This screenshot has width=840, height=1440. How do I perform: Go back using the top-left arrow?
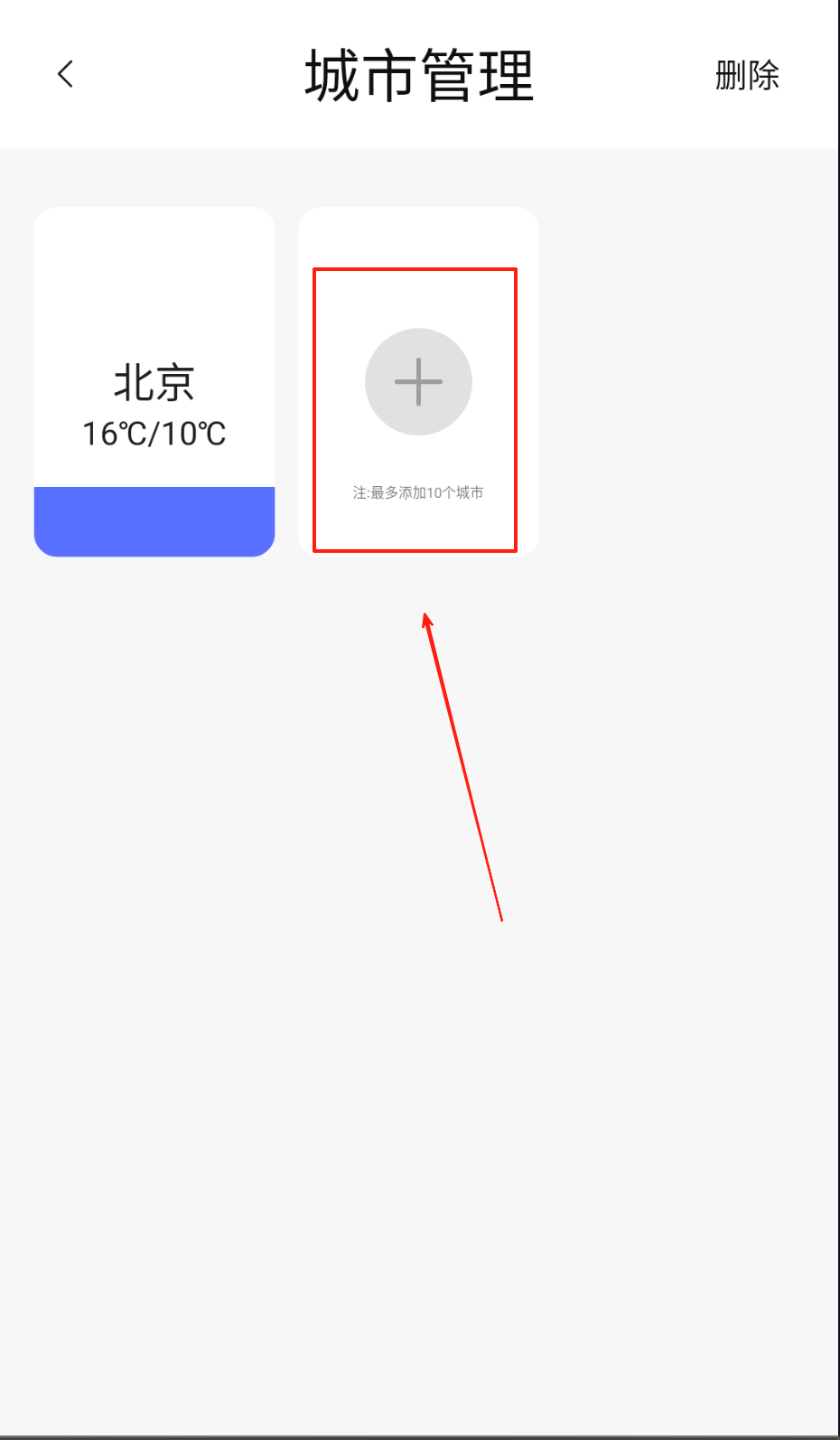(65, 74)
